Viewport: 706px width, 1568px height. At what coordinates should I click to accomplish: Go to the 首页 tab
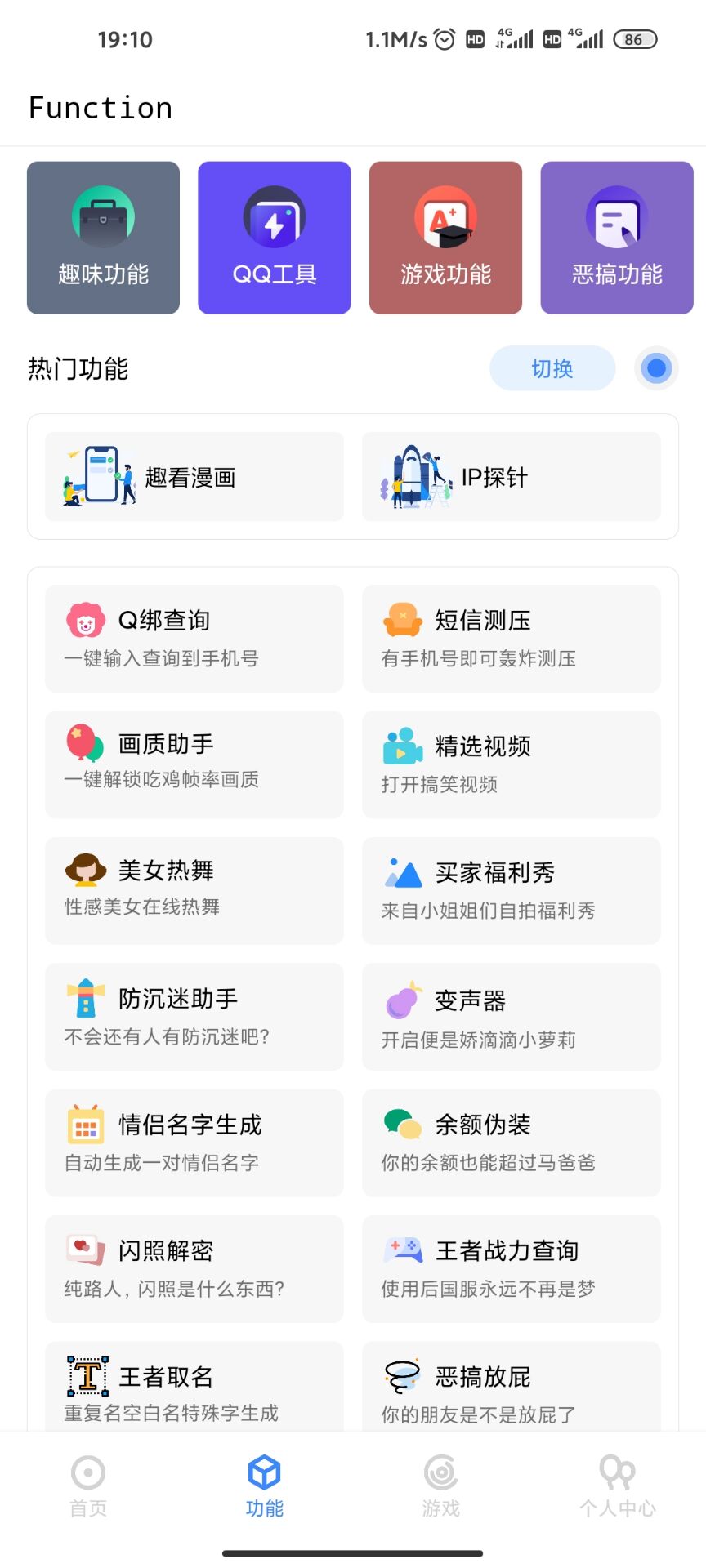pyautogui.click(x=87, y=1482)
